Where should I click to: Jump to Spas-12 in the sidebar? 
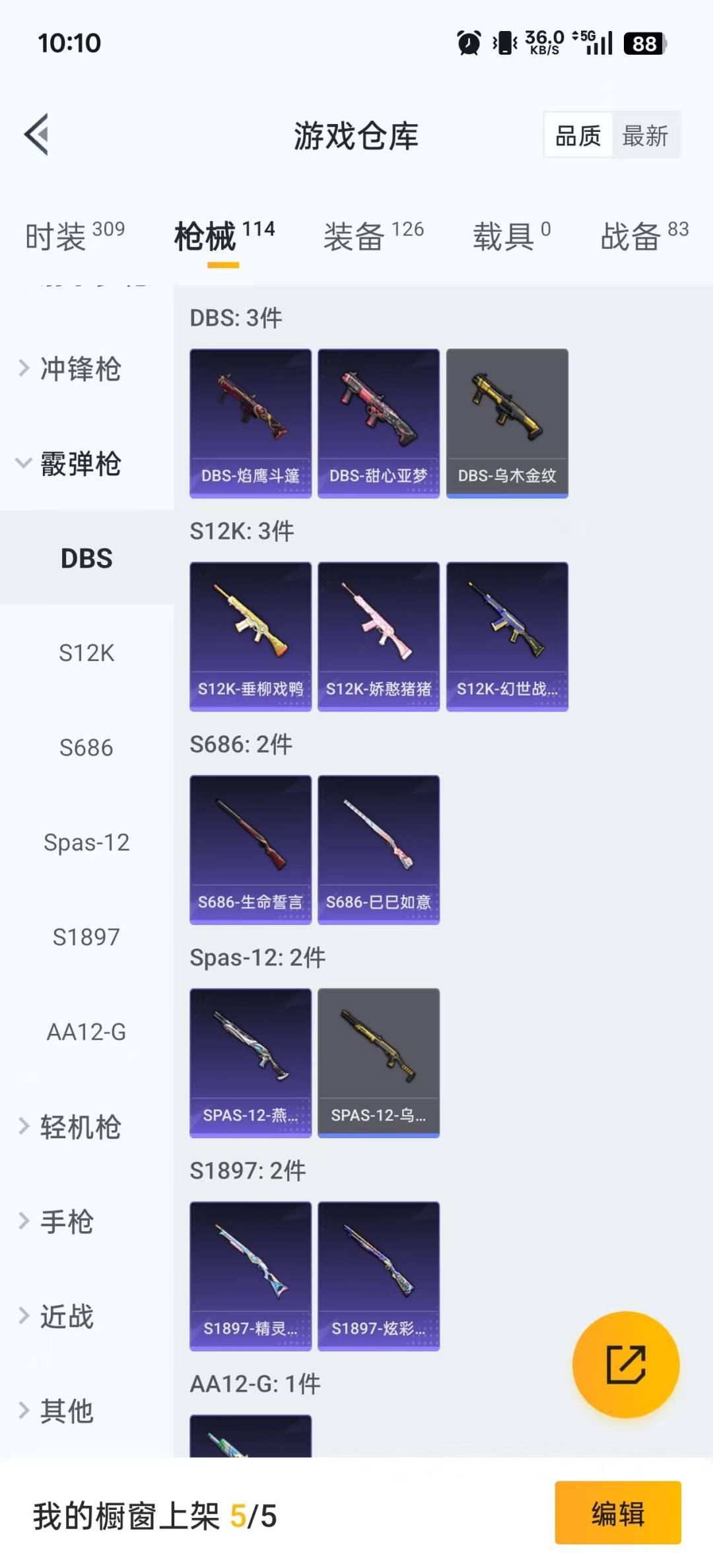tap(86, 842)
